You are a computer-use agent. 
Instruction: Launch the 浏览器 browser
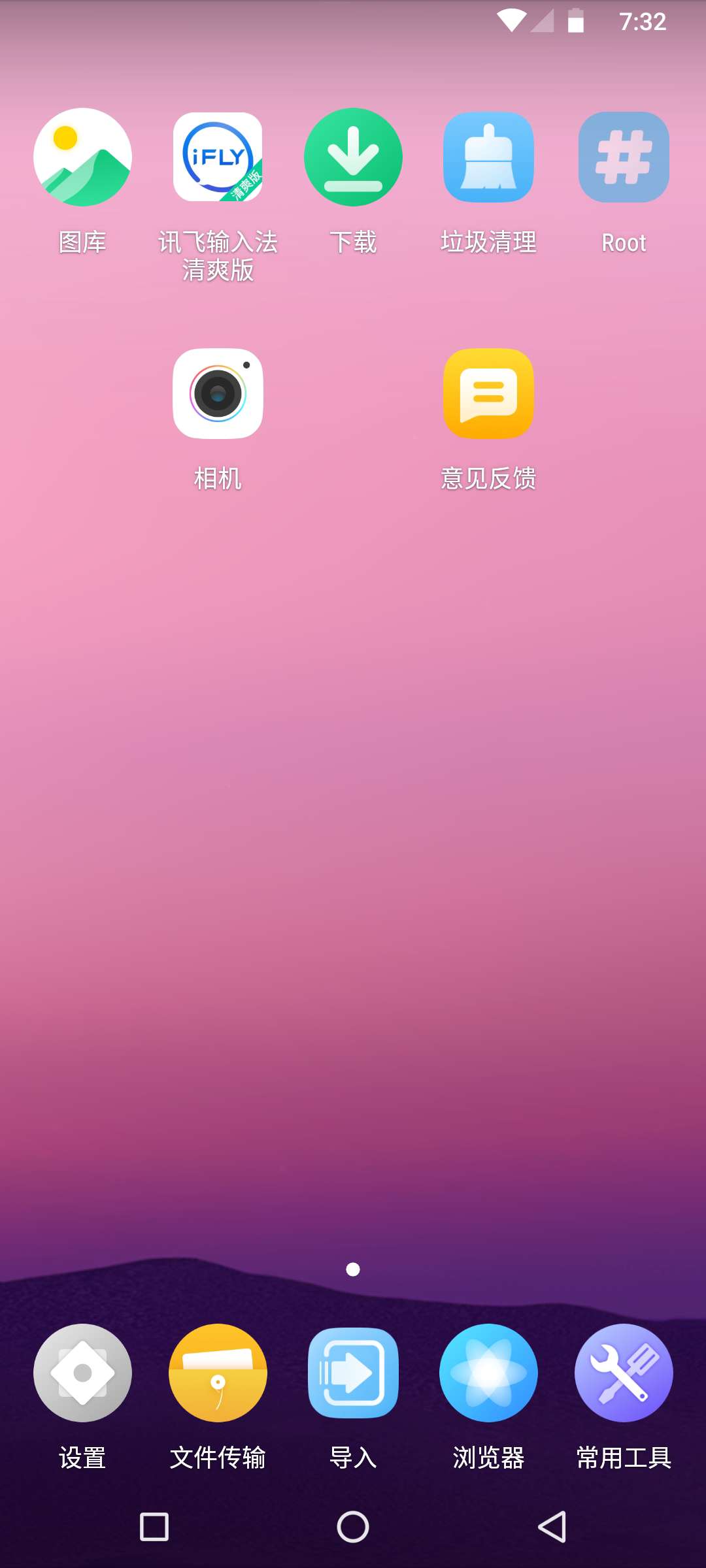(488, 1373)
